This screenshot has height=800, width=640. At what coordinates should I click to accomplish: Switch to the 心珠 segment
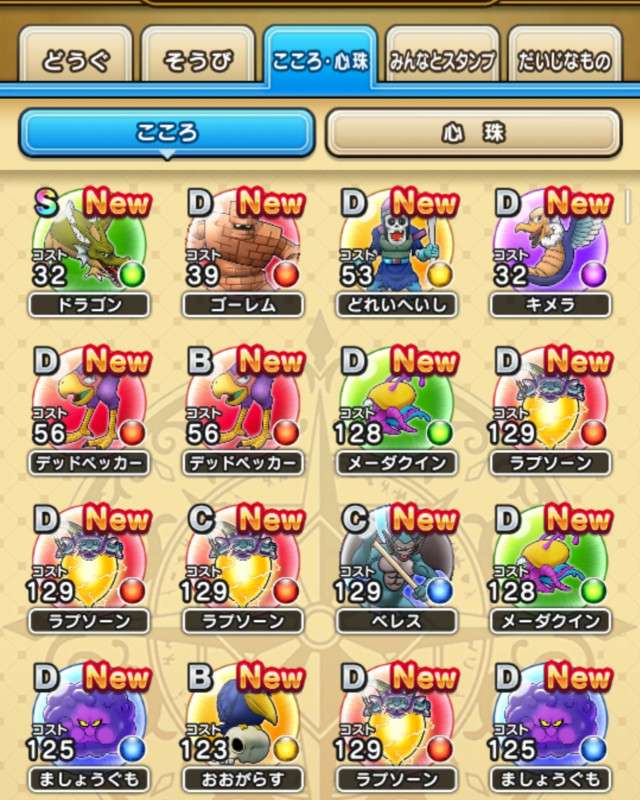pyautogui.click(x=473, y=133)
